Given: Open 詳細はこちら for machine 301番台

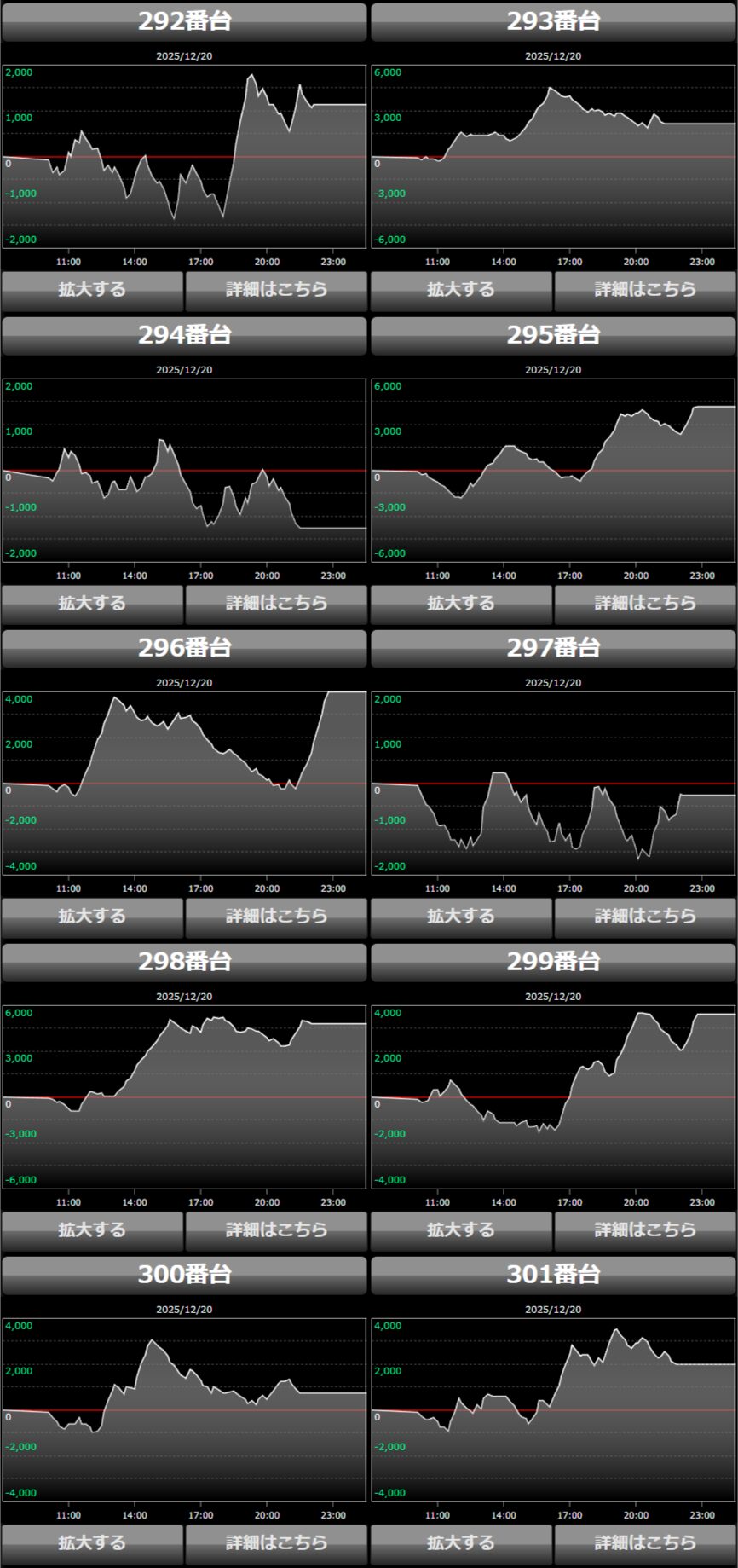Looking at the screenshot, I should [x=645, y=1543].
